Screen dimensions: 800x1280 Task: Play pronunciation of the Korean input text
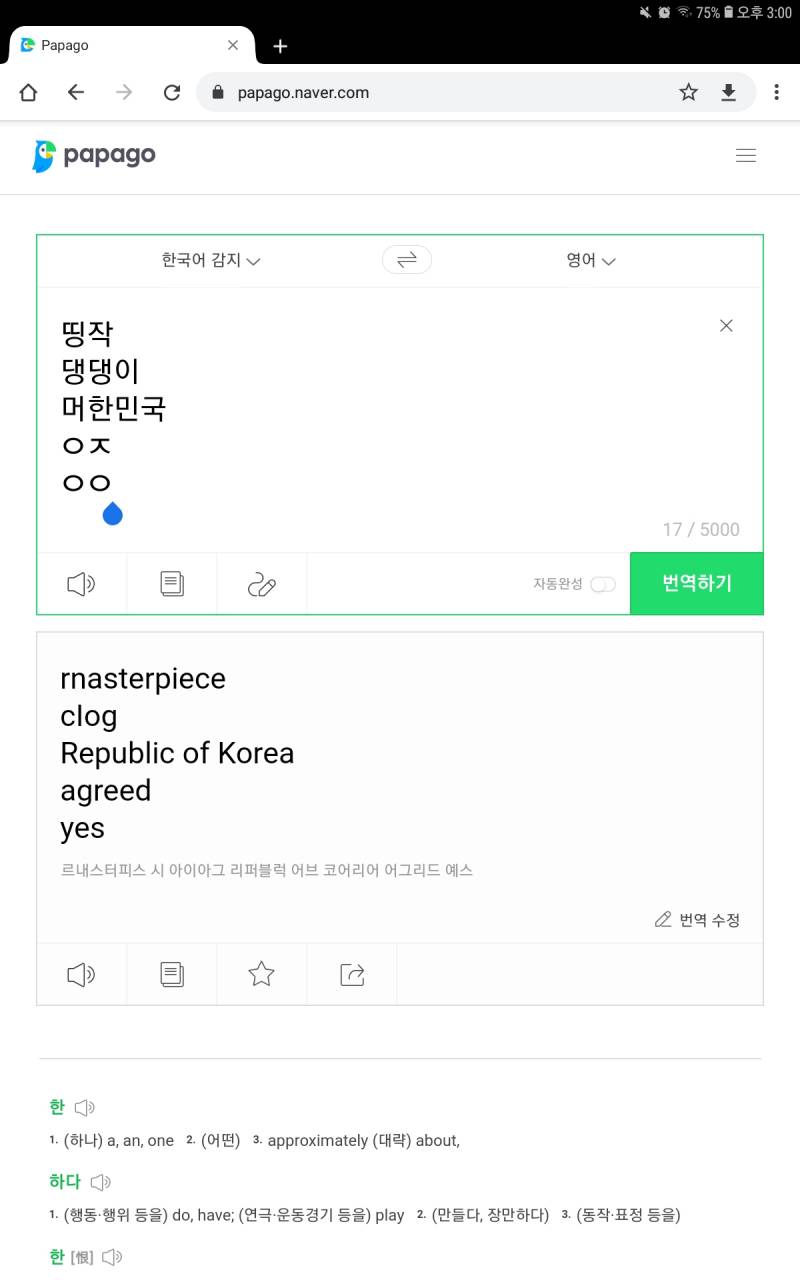tap(81, 583)
